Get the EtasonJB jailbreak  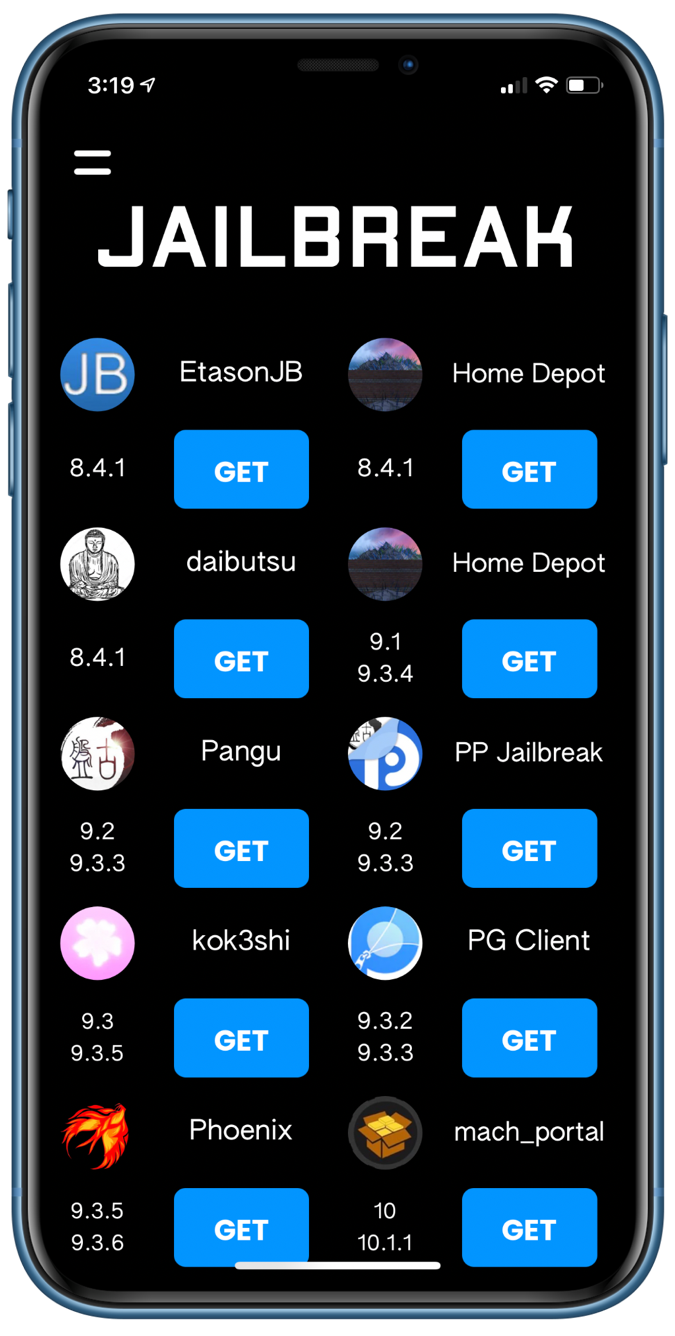coord(241,470)
